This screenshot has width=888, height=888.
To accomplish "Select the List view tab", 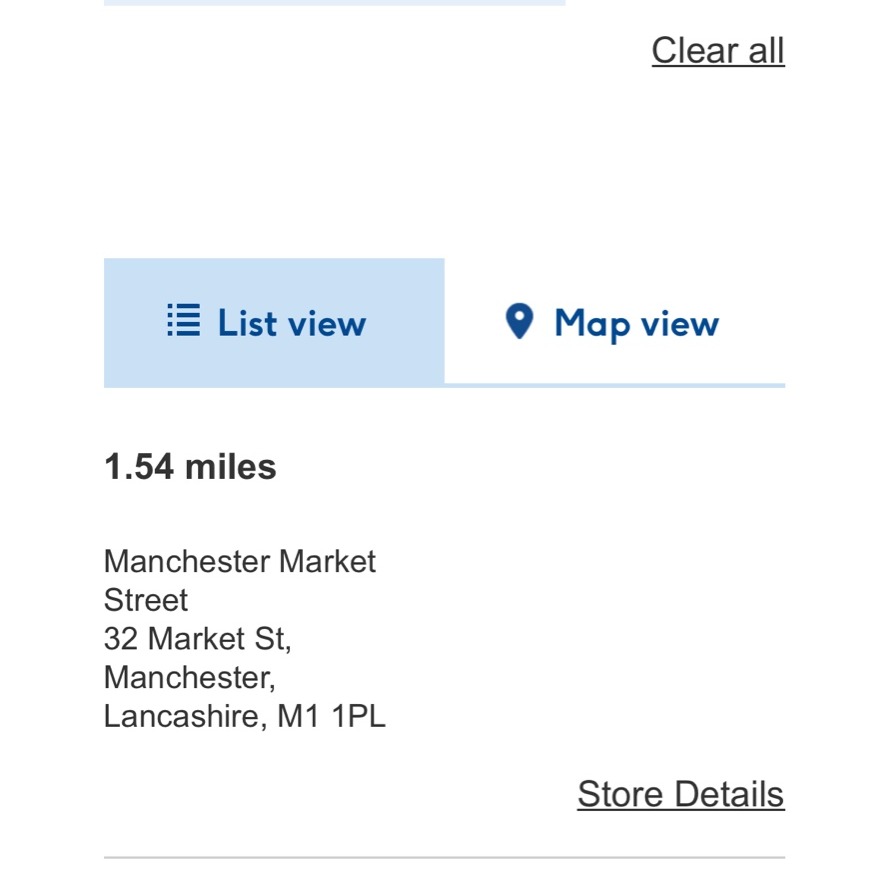I will [273, 323].
